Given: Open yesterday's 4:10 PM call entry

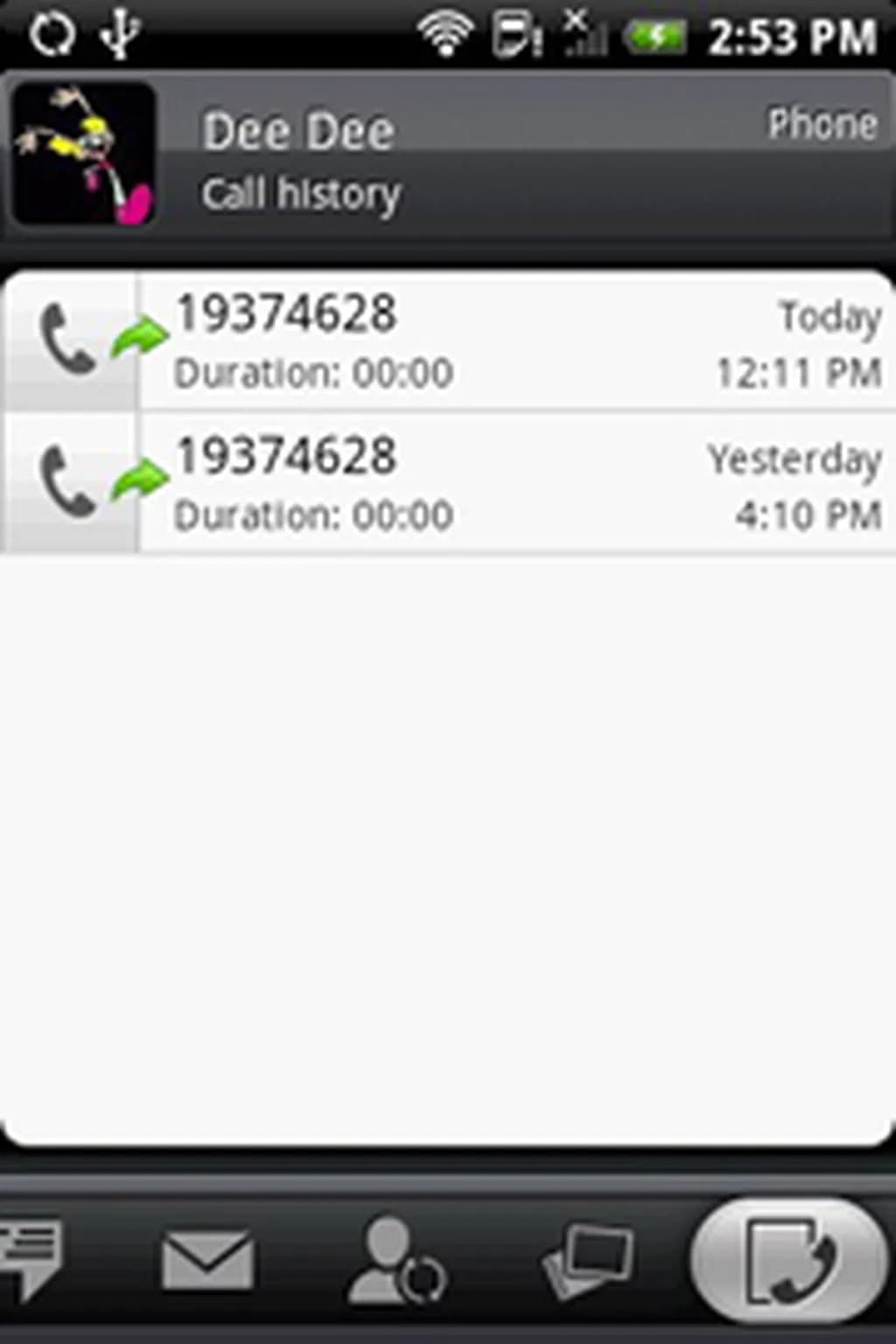Looking at the screenshot, I should tap(516, 483).
